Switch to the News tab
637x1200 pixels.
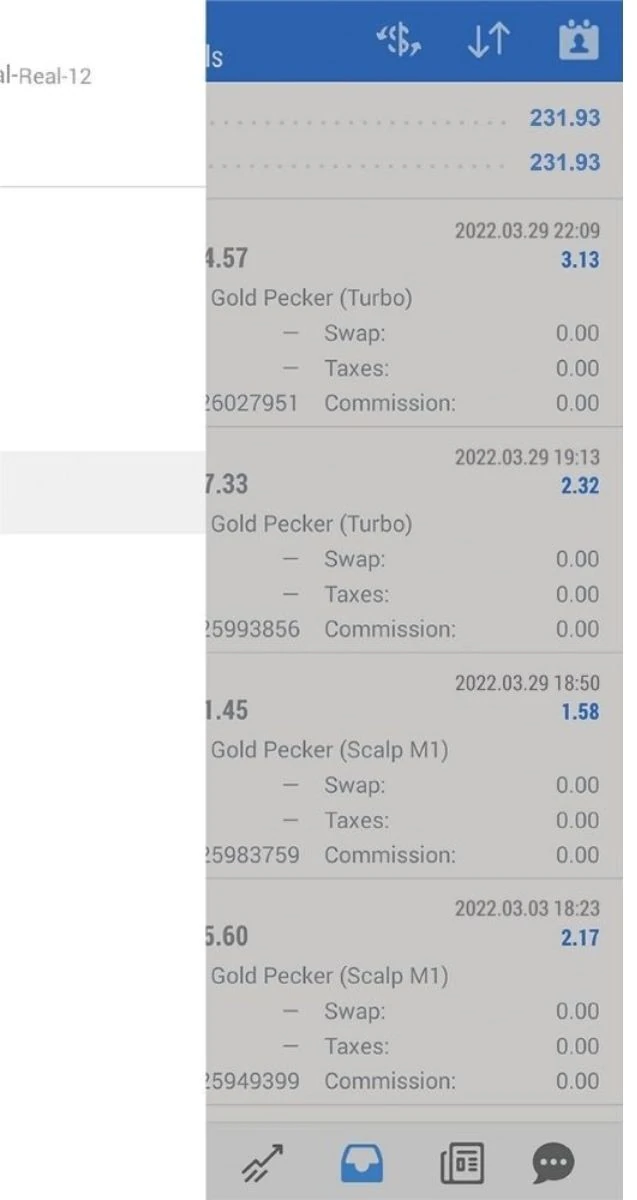[461, 1163]
